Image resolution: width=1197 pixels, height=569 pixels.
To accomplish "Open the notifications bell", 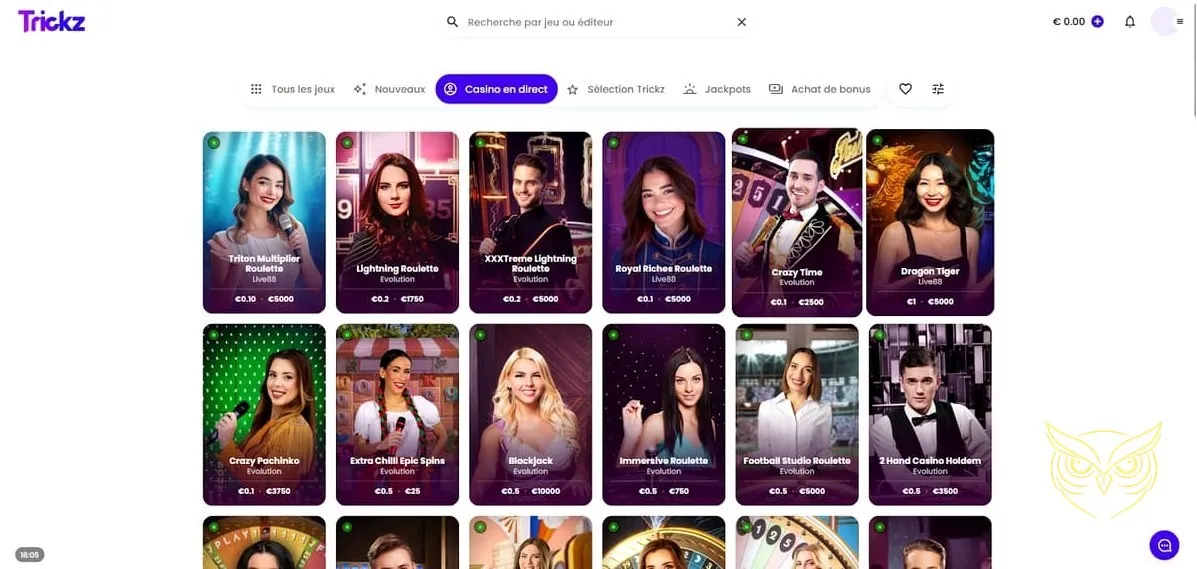I will pyautogui.click(x=1130, y=21).
